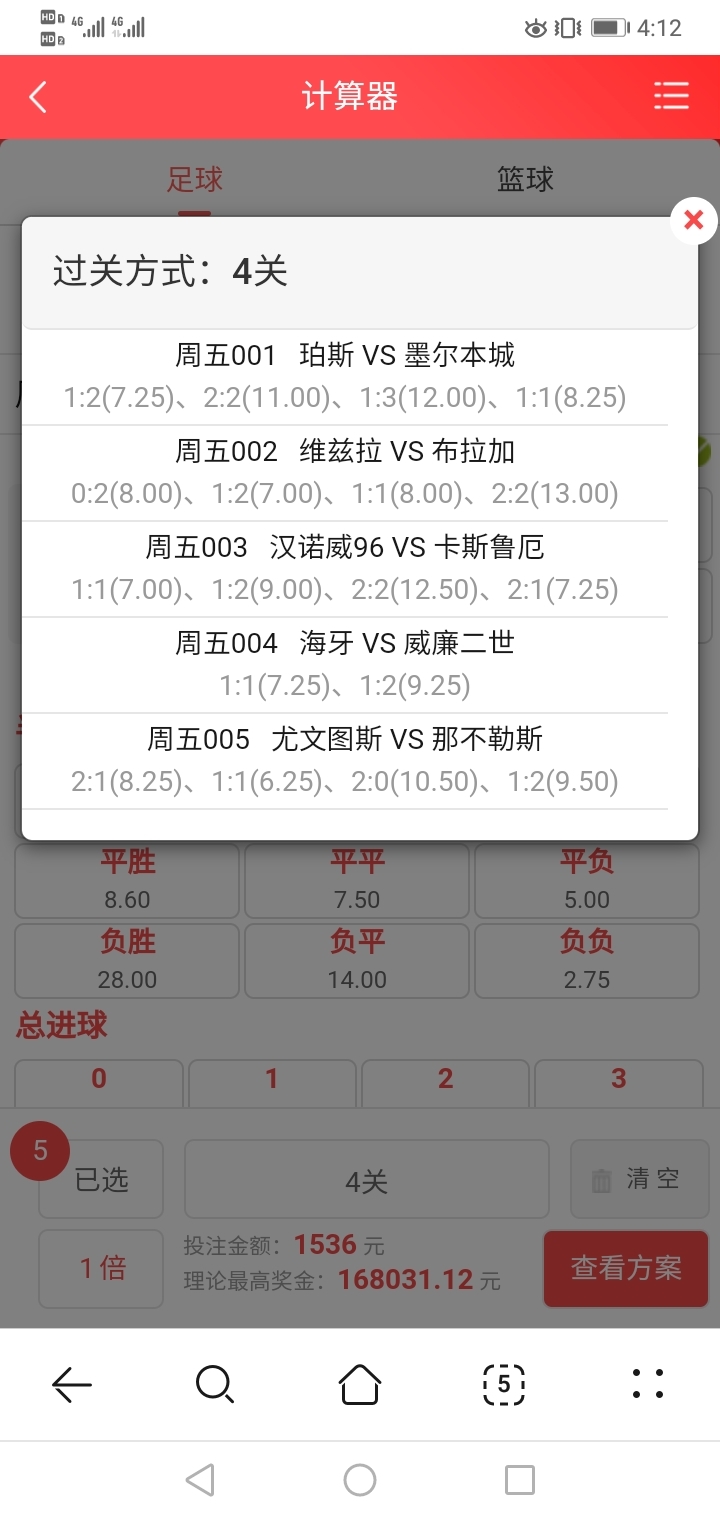
Task: Select the 平负 5.00 option
Action: point(586,881)
